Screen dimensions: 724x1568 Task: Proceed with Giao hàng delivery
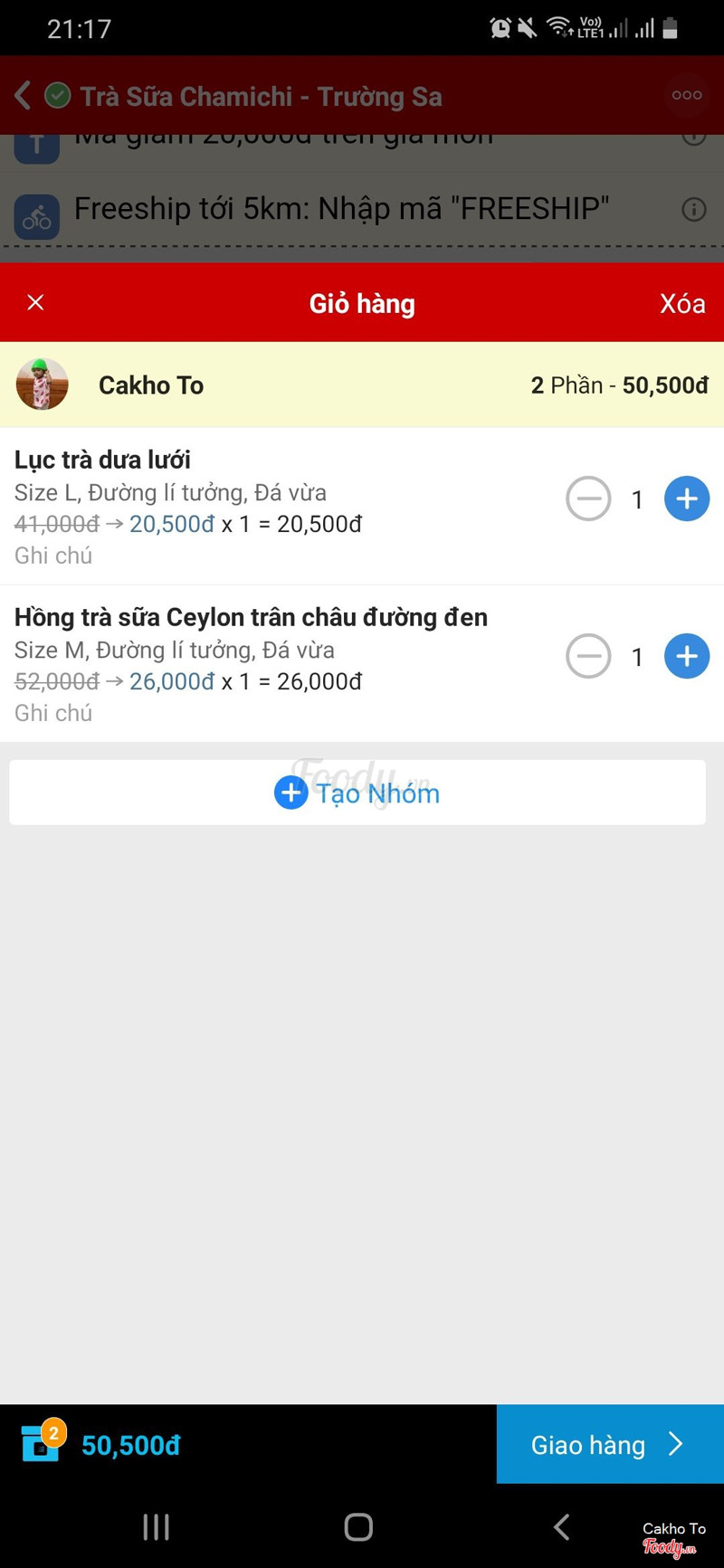(609, 1444)
